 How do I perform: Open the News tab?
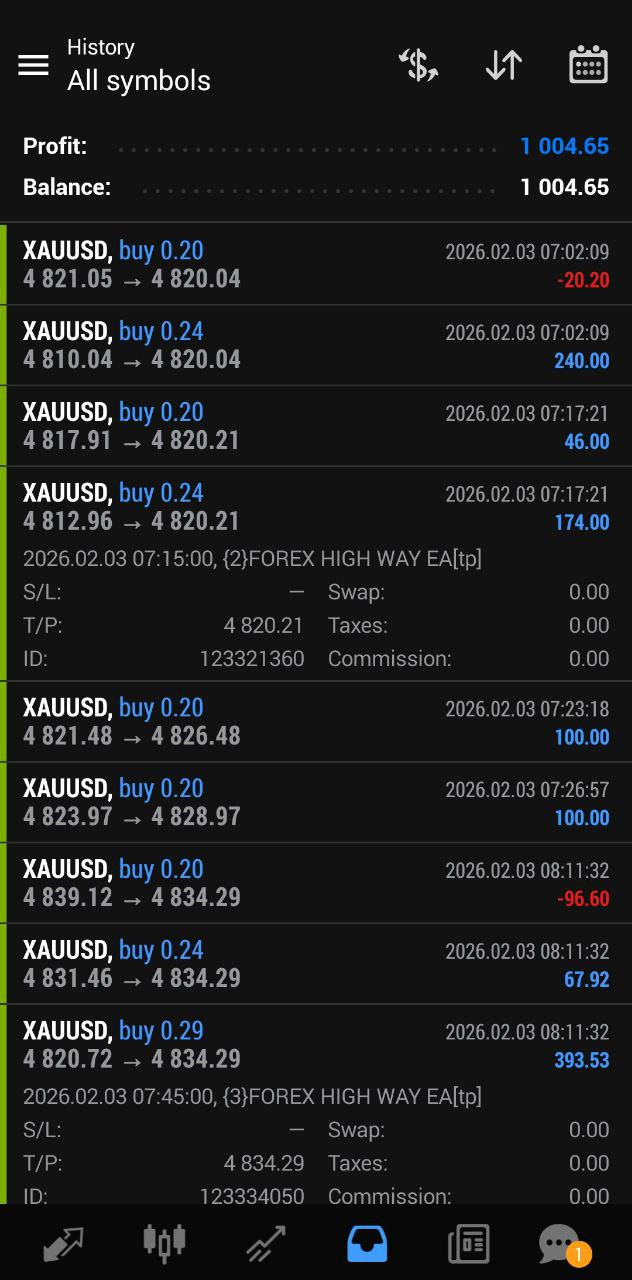point(468,1244)
